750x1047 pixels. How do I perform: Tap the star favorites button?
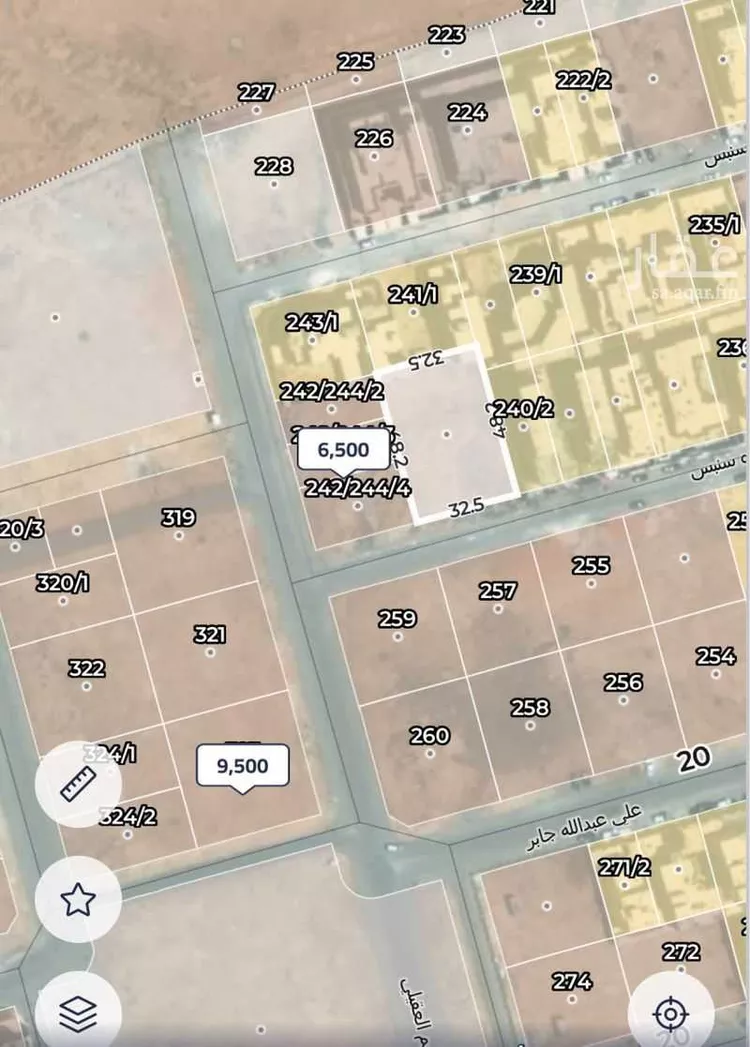78,900
